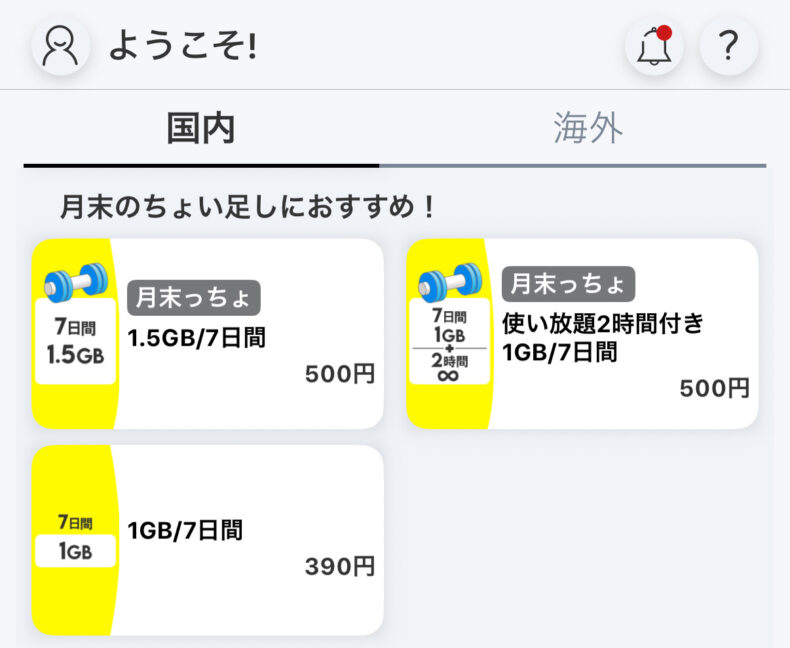Open the 使い放題2時間付き 1GB/7日間 plan
Image resolution: width=790 pixels, height=648 pixels.
point(582,334)
